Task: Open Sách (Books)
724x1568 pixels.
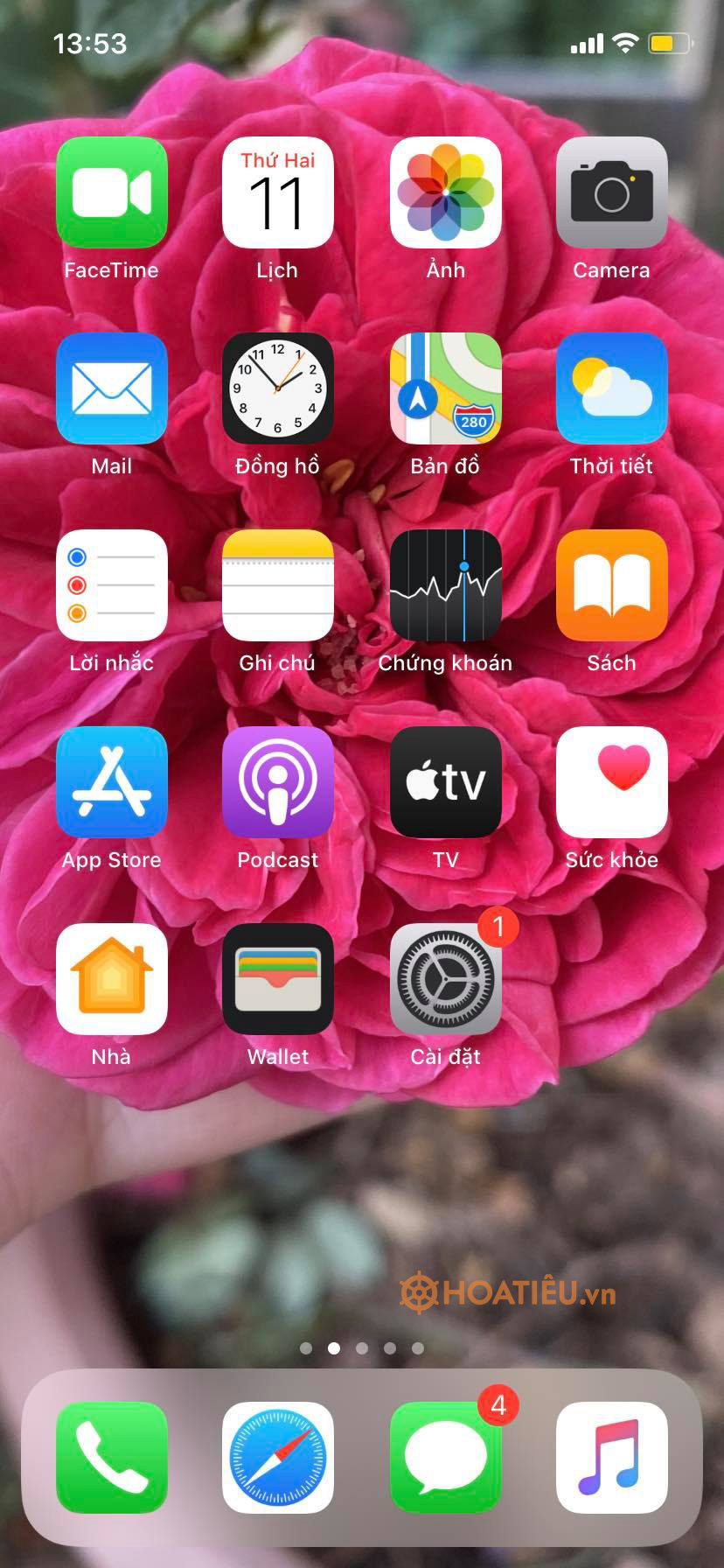Action: [x=611, y=586]
